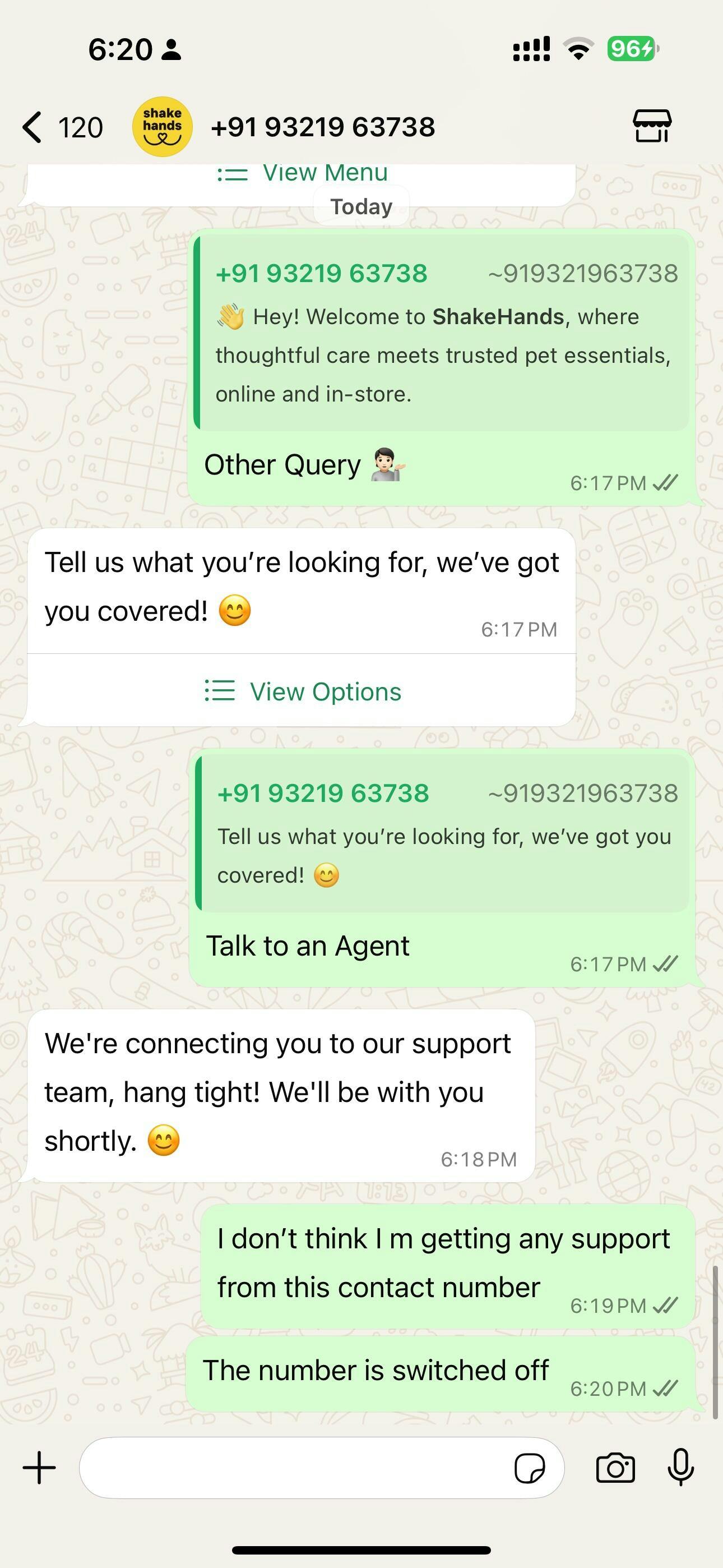Viewport: 723px width, 1568px height.
Task: Jump to quoted welcome message in Other Query reply
Action: (441, 334)
